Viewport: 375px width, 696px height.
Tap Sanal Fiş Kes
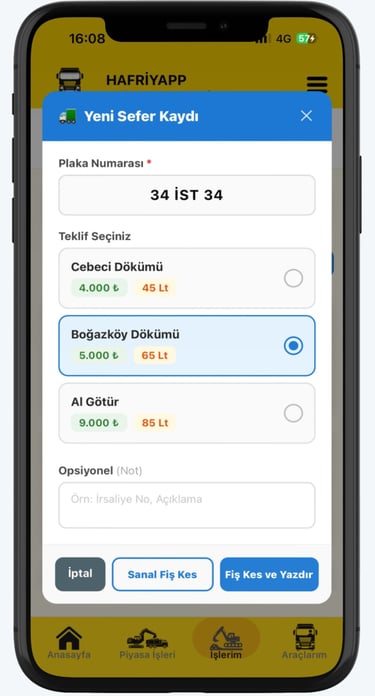pos(162,574)
